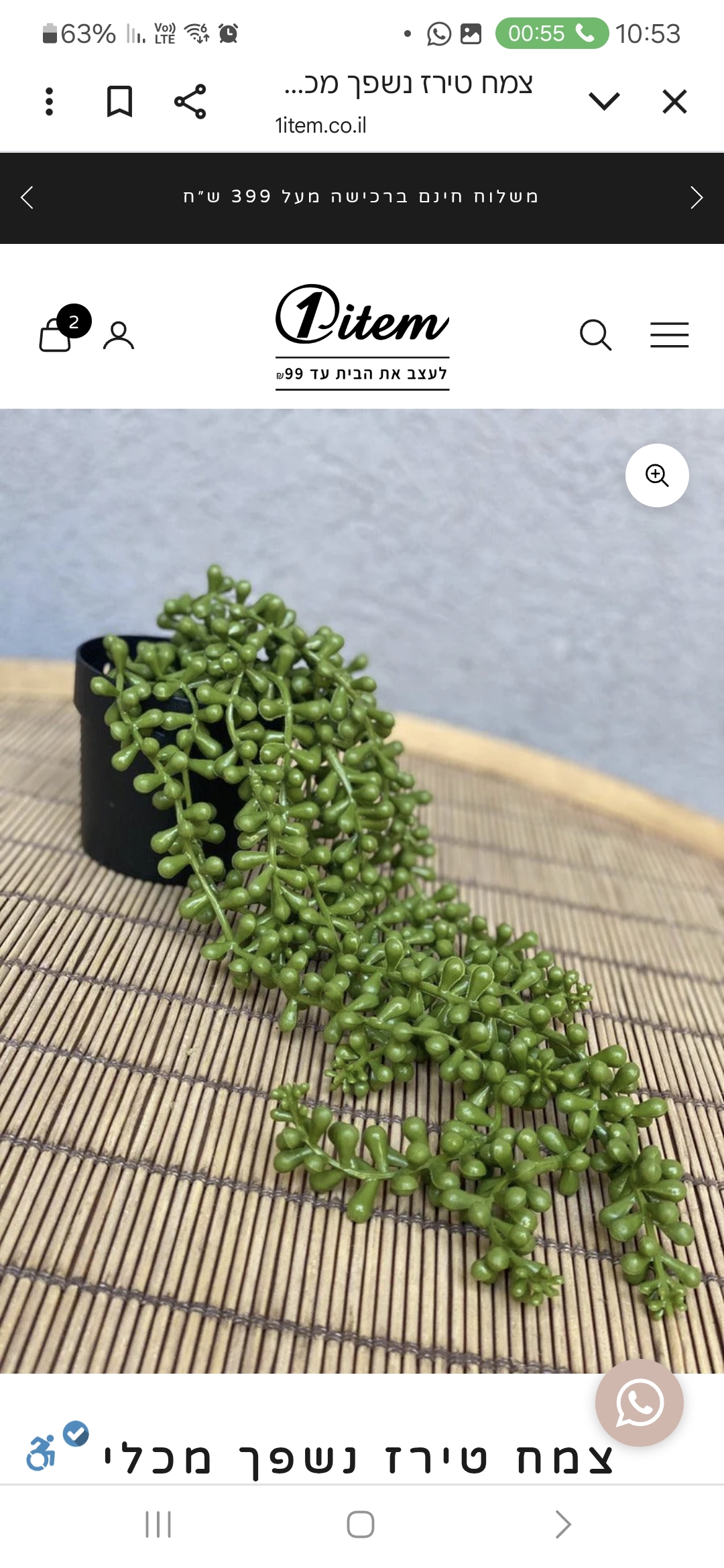Open the hamburger navigation menu

pos(669,334)
